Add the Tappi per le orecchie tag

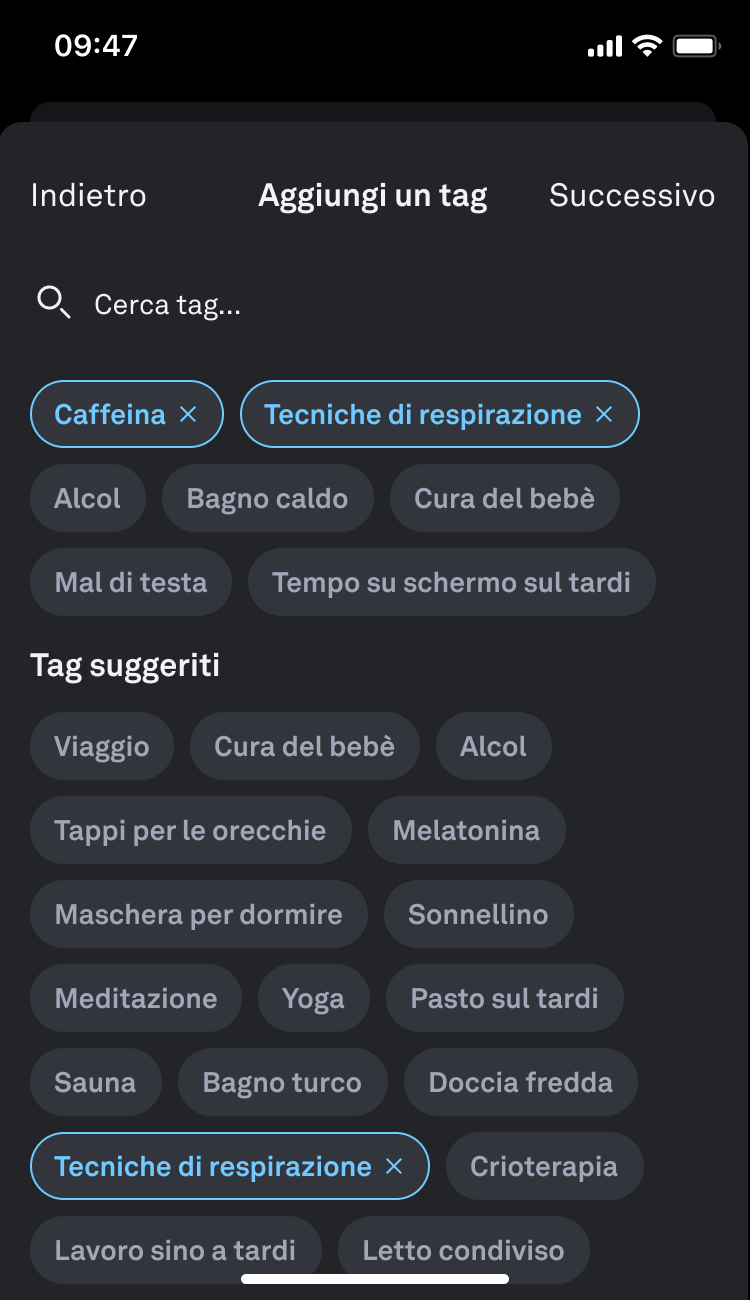190,830
